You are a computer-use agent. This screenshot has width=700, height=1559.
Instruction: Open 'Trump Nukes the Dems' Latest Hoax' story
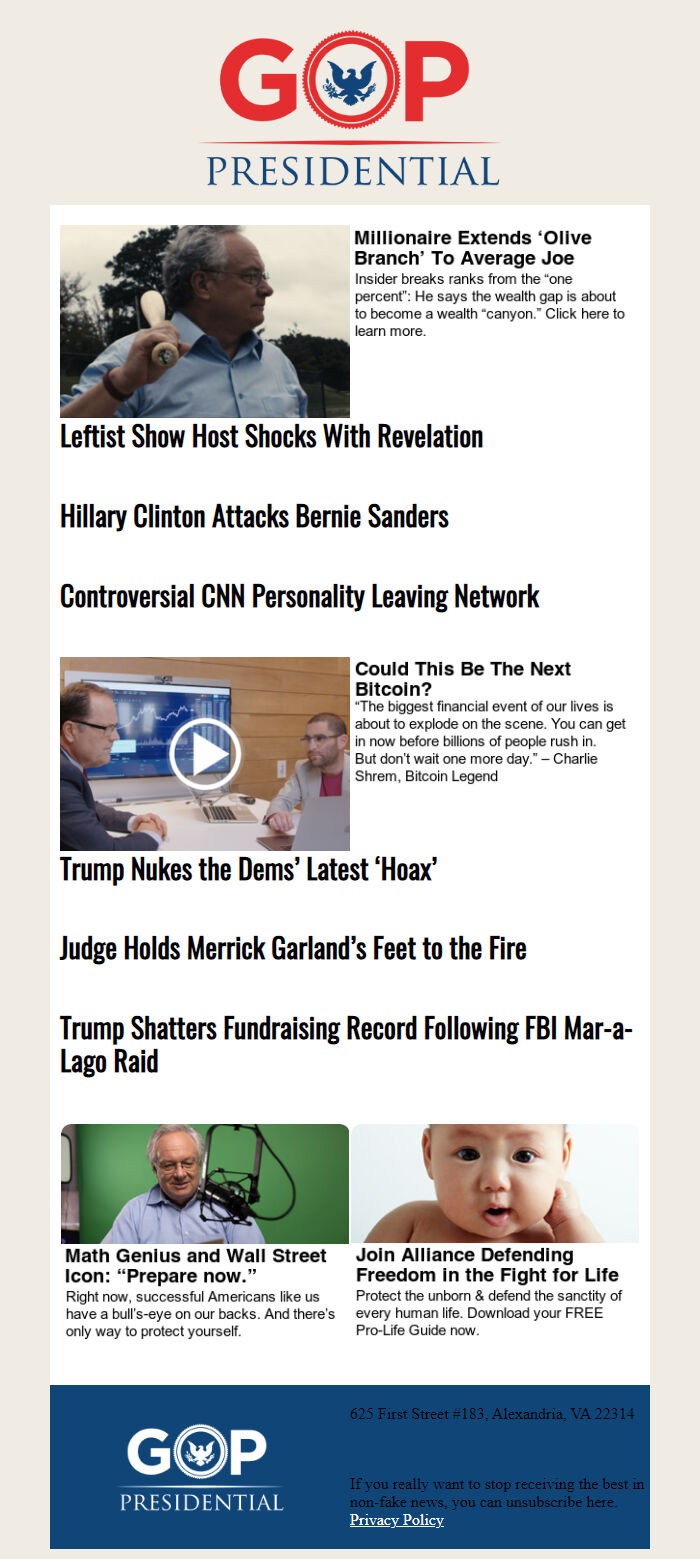(x=248, y=870)
